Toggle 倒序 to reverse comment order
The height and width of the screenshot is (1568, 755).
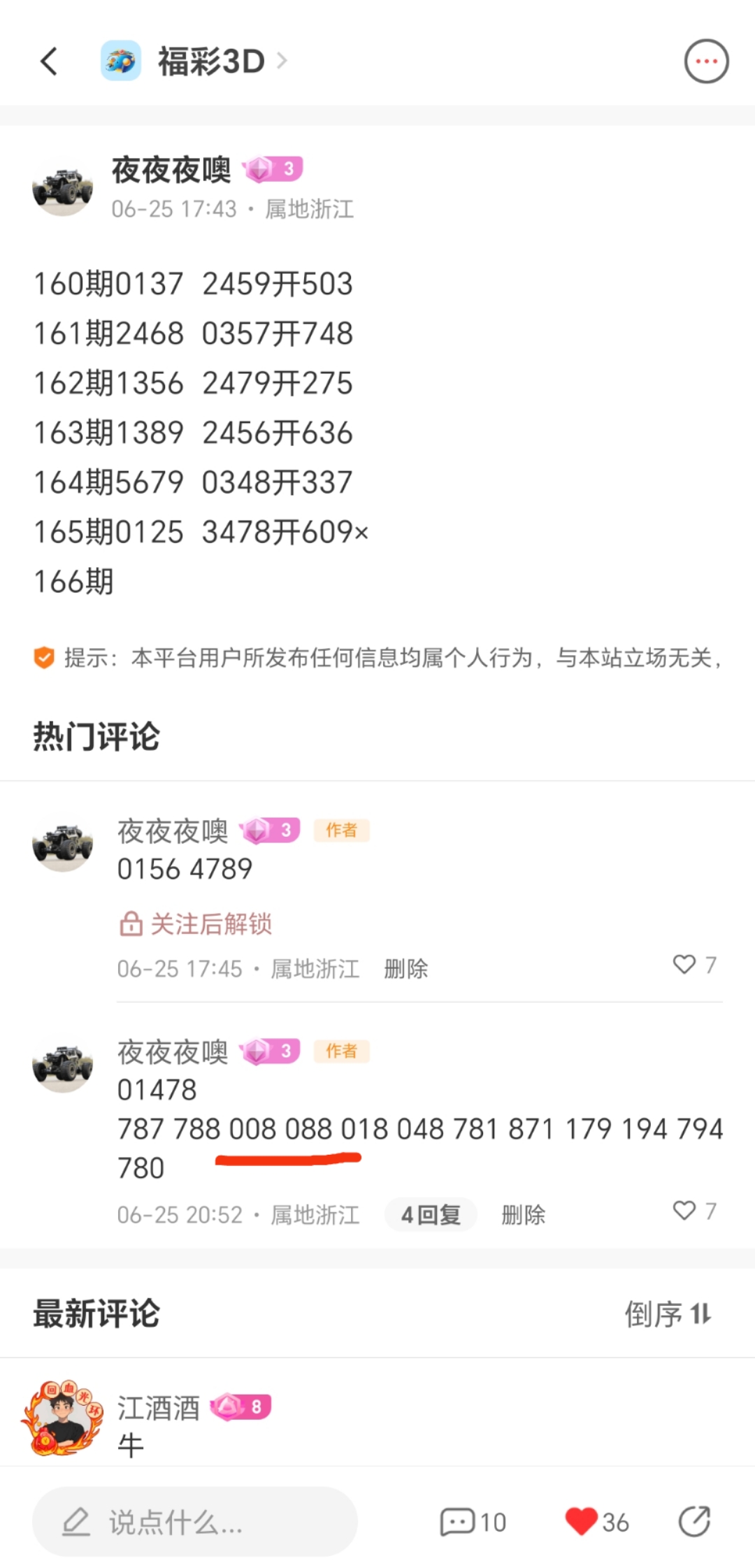click(x=668, y=1314)
